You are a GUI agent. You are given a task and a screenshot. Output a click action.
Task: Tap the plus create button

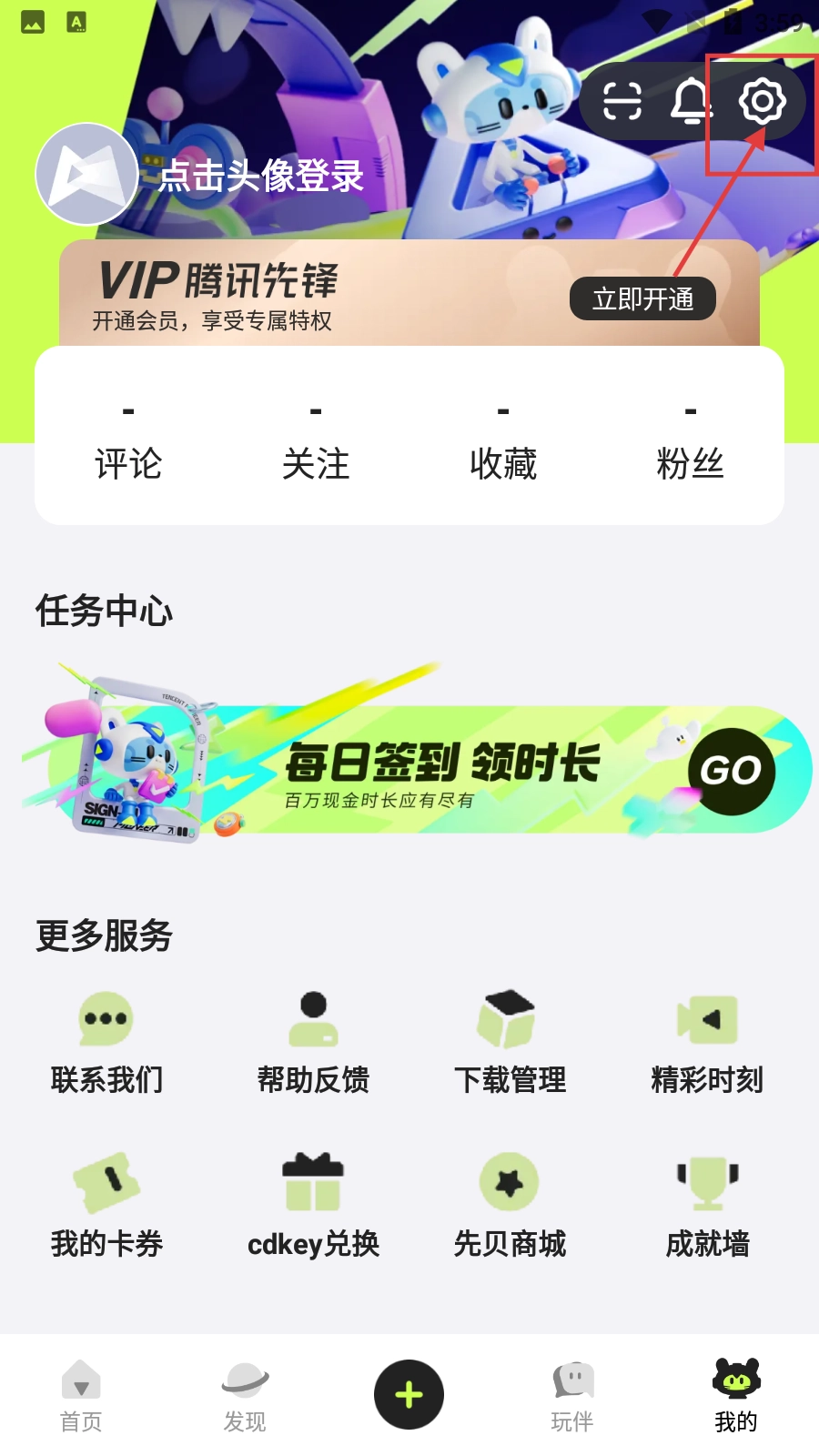[x=409, y=1394]
